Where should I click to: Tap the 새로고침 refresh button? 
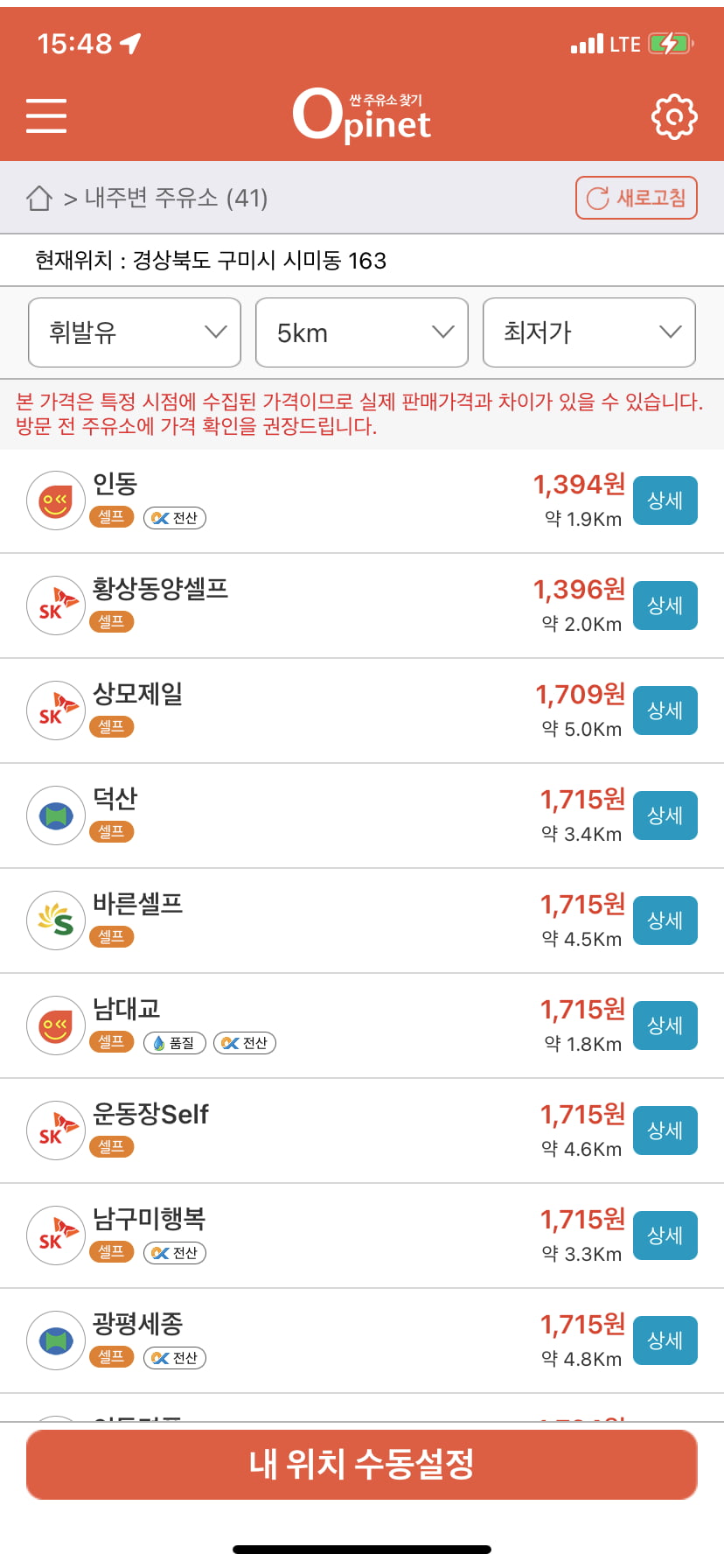click(x=636, y=198)
